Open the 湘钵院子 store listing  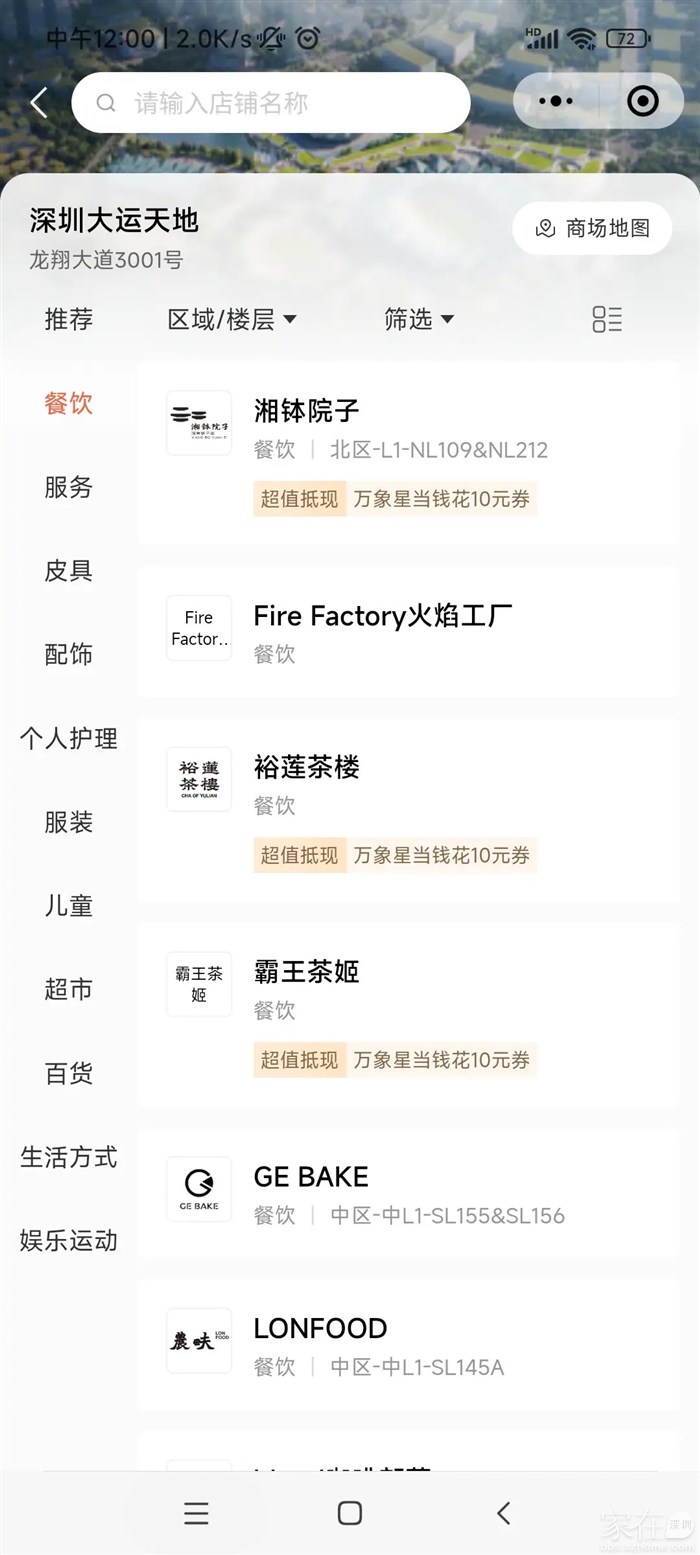408,452
